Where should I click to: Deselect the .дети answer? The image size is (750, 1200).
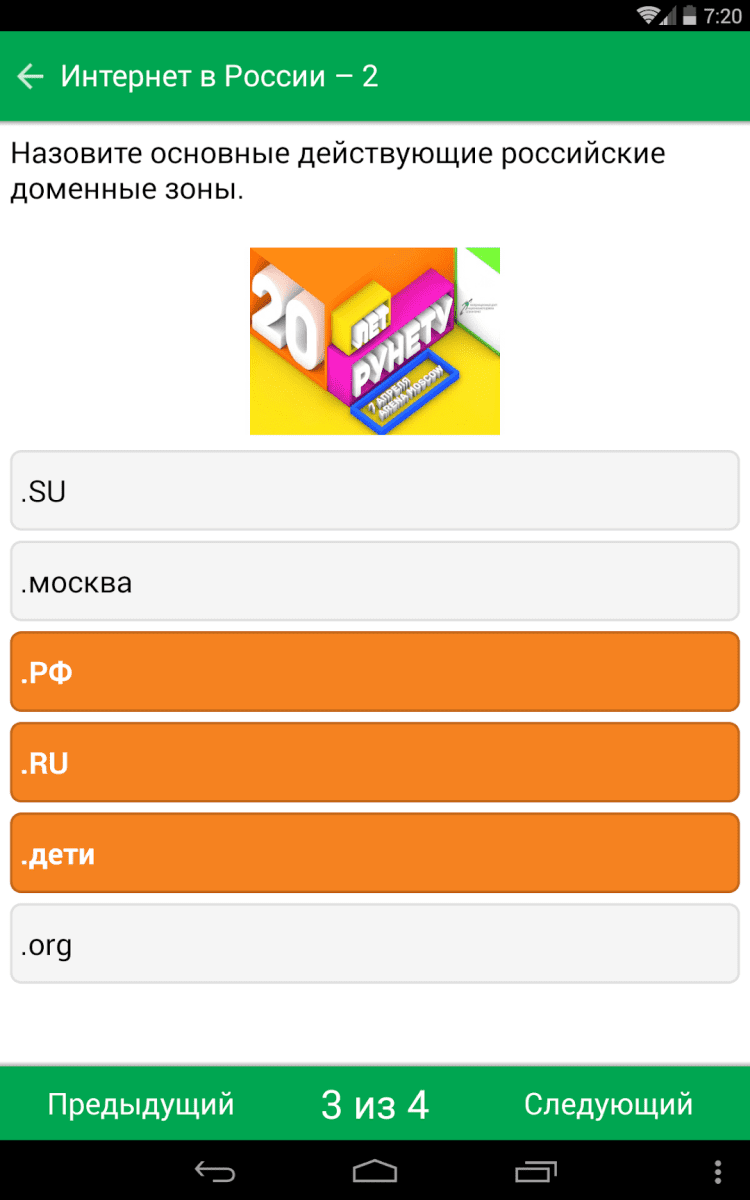[x=375, y=854]
